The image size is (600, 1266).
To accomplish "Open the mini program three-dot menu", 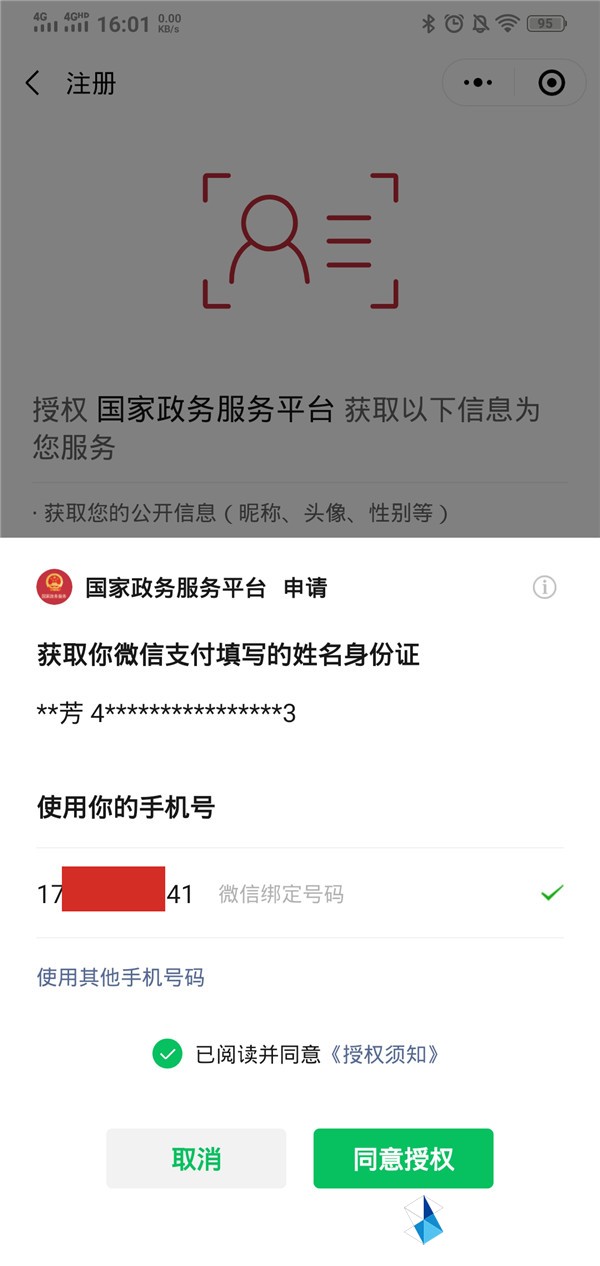I will click(479, 83).
